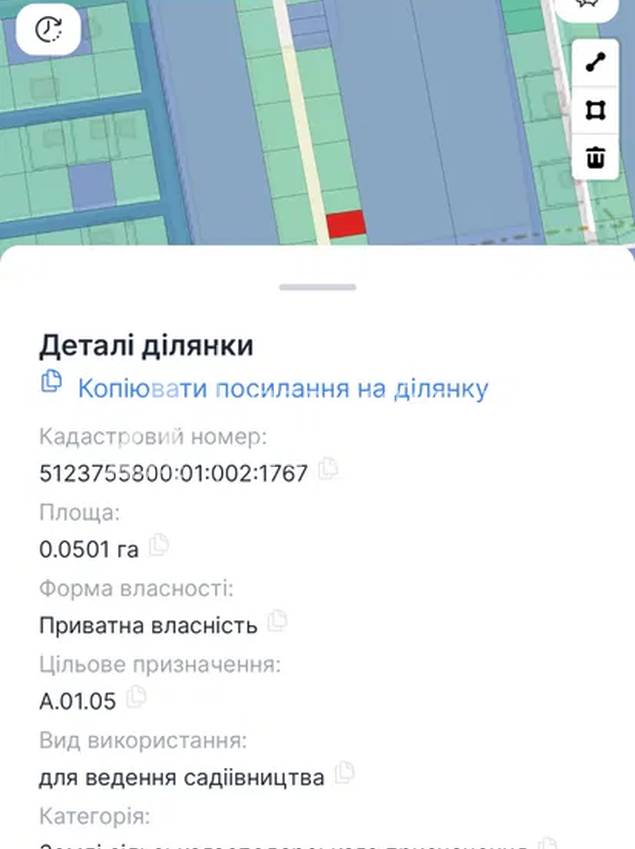Copy 'Приватна власність' ownership value

pos(277,622)
